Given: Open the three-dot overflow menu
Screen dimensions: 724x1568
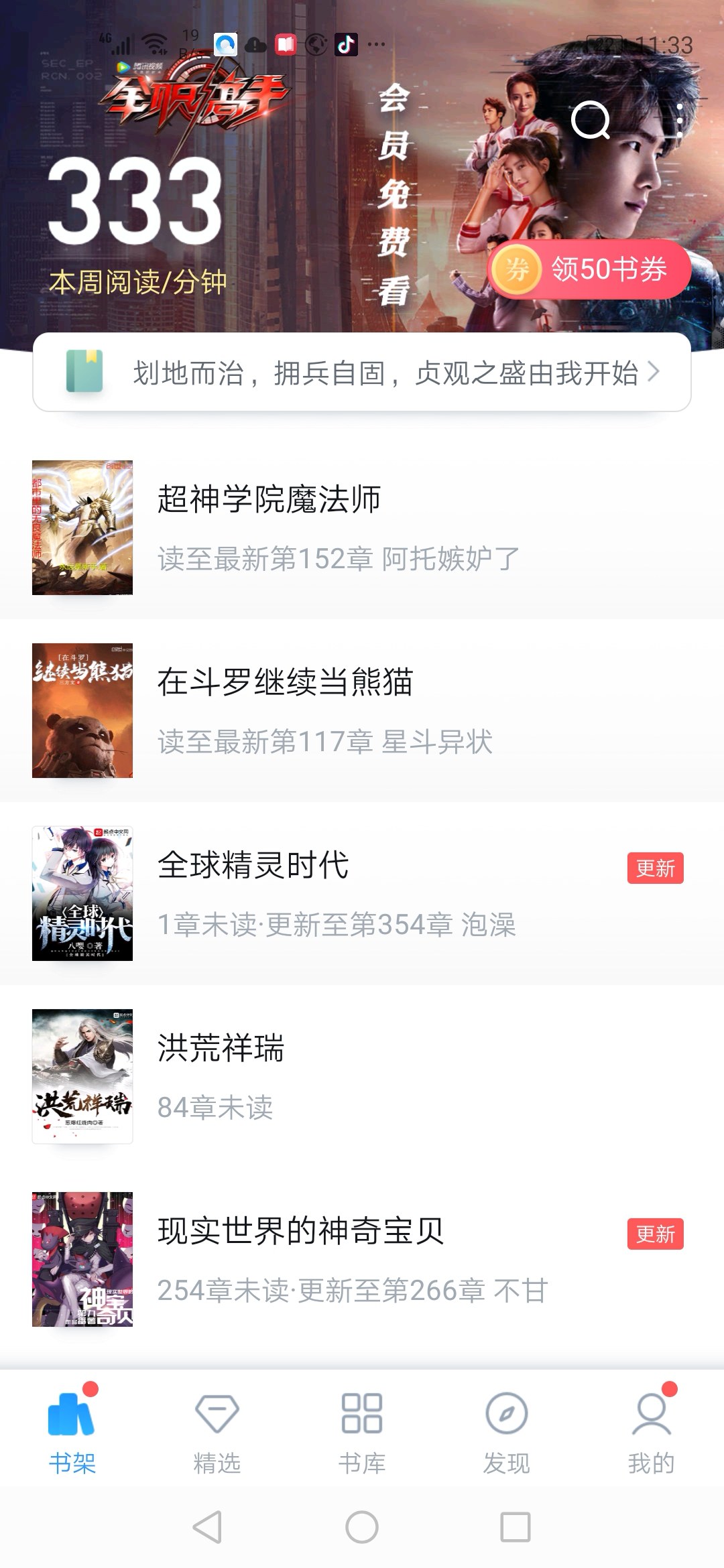Looking at the screenshot, I should [679, 121].
